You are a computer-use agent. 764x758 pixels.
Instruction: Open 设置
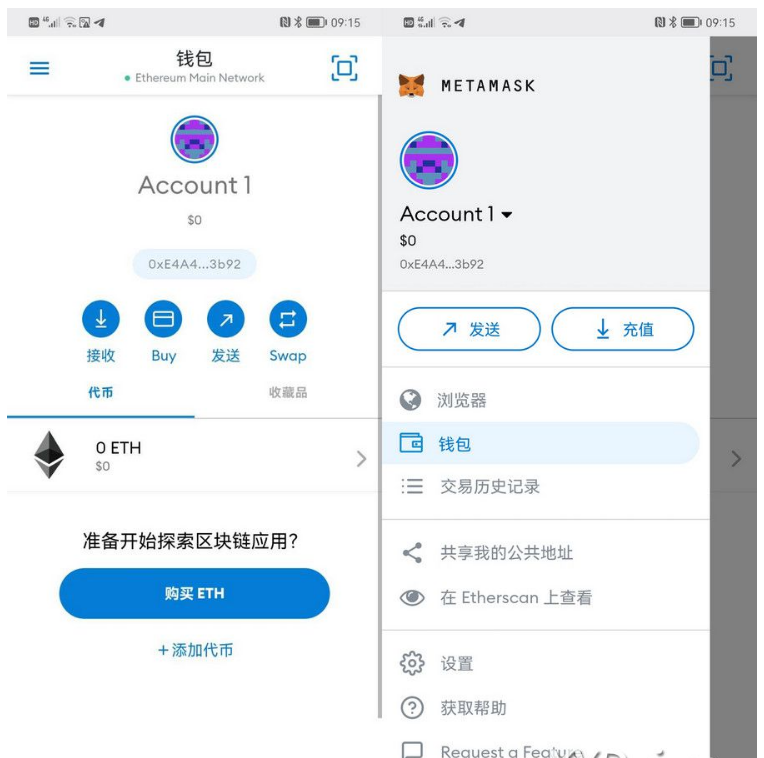[x=456, y=664]
